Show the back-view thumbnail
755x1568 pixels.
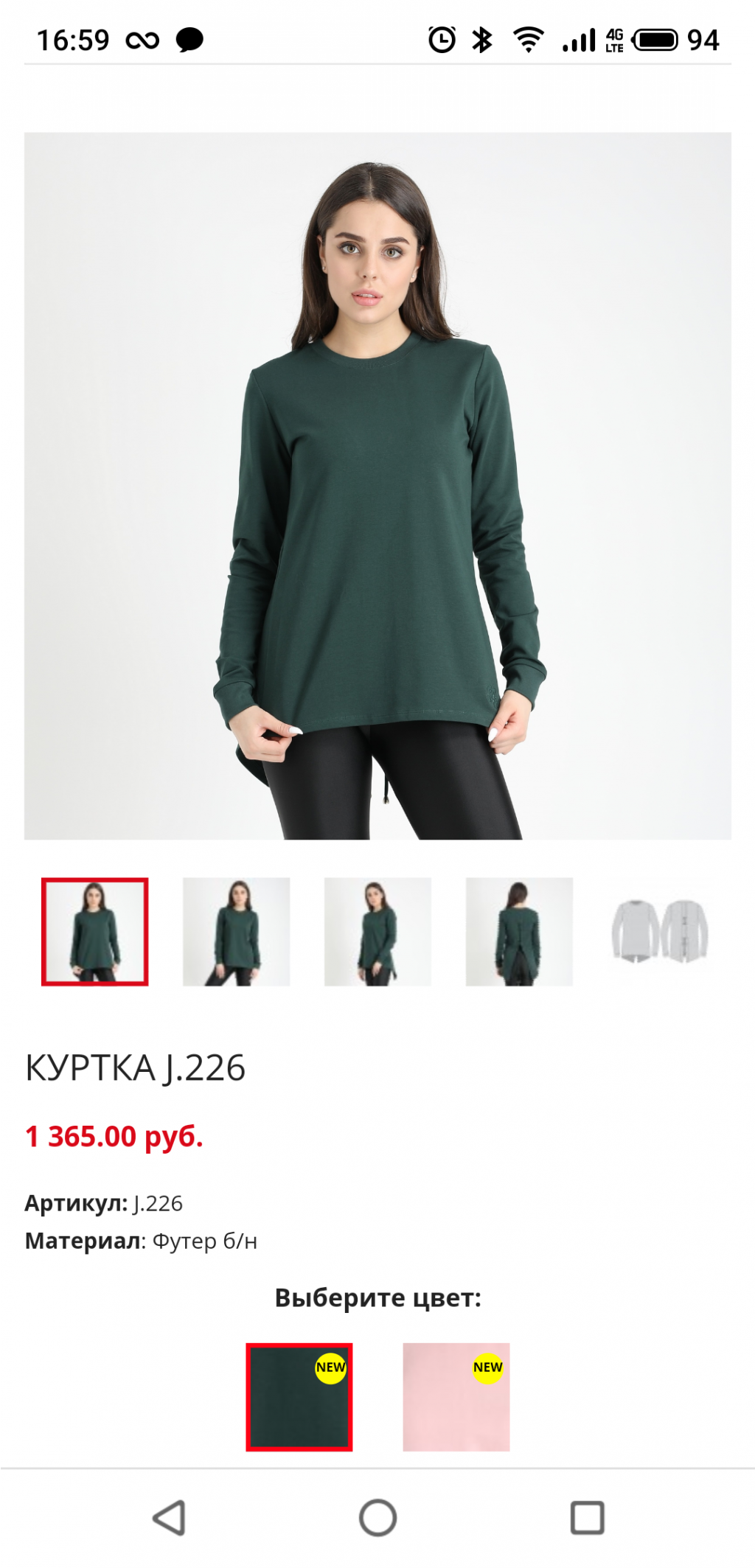[x=519, y=932]
